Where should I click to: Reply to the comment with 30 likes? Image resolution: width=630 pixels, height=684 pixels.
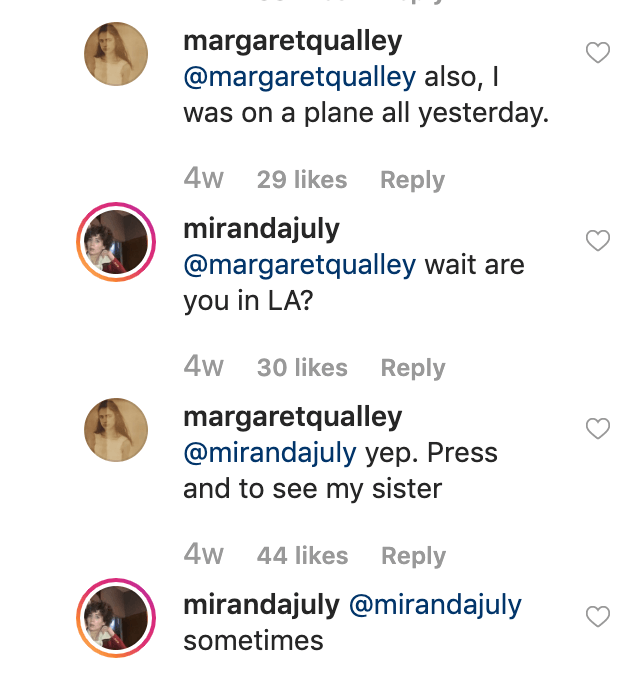tap(412, 368)
